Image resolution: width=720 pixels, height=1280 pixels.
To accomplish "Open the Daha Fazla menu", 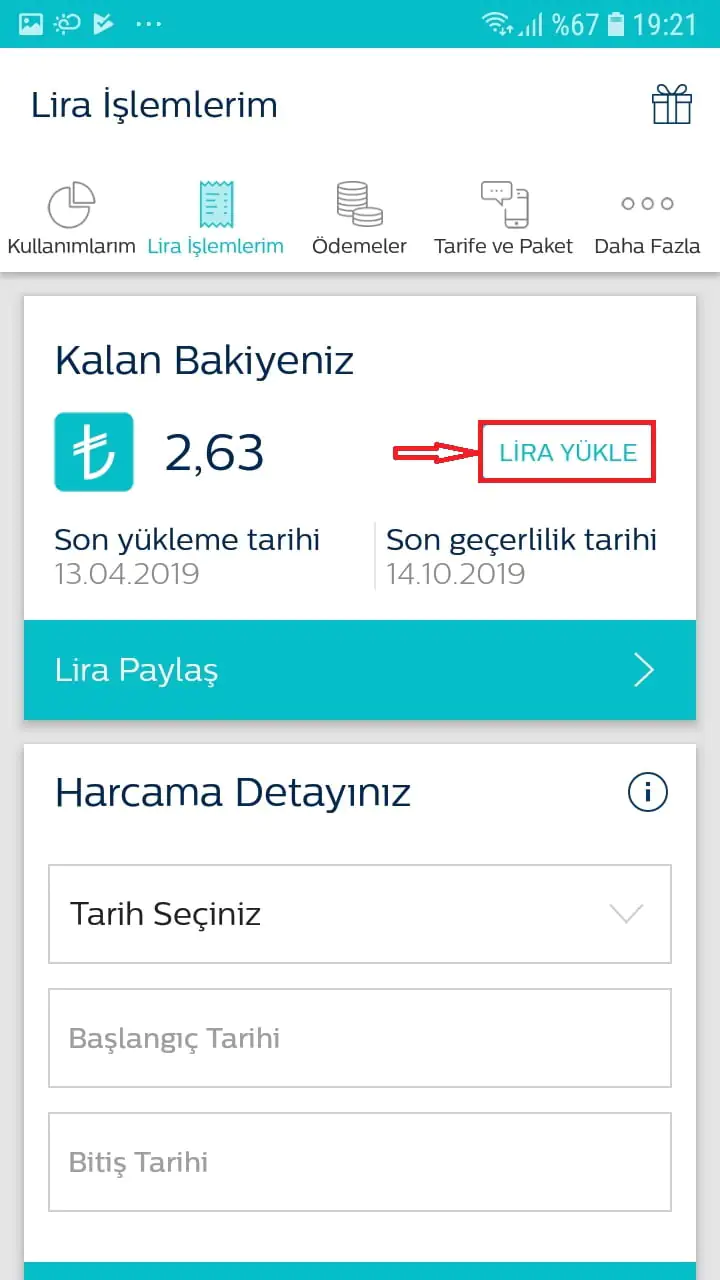I will tap(647, 219).
